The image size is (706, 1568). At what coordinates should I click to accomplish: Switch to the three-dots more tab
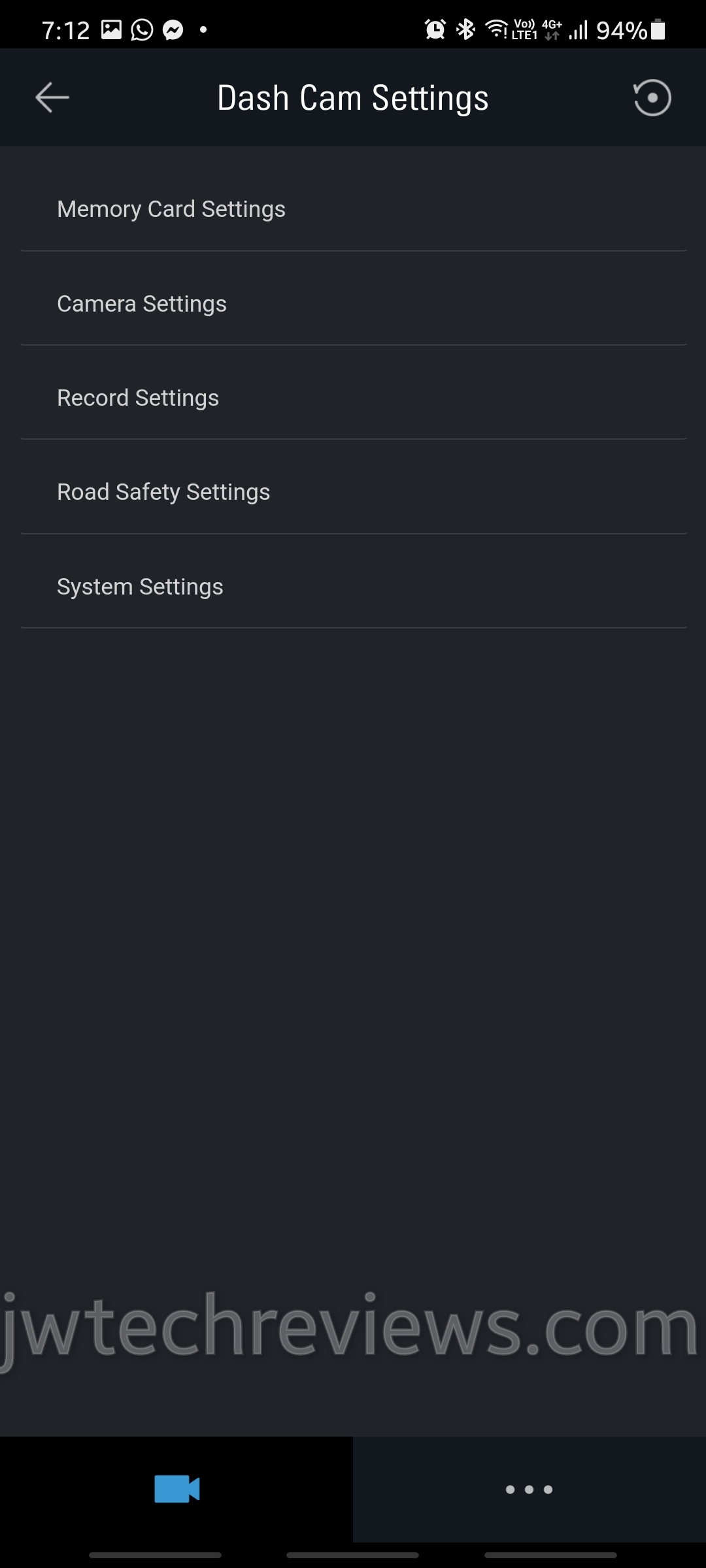point(529,1490)
